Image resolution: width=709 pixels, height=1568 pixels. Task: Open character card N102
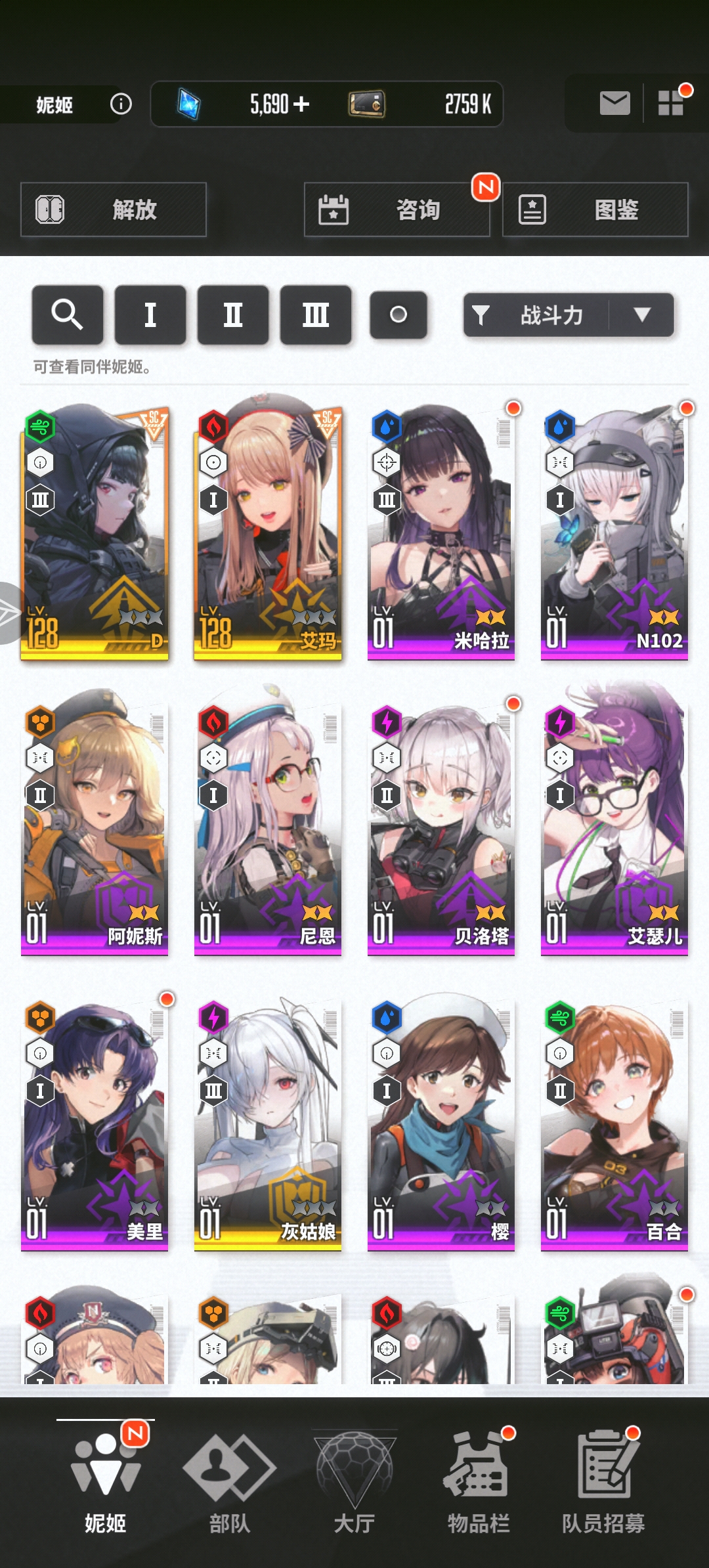(x=614, y=532)
